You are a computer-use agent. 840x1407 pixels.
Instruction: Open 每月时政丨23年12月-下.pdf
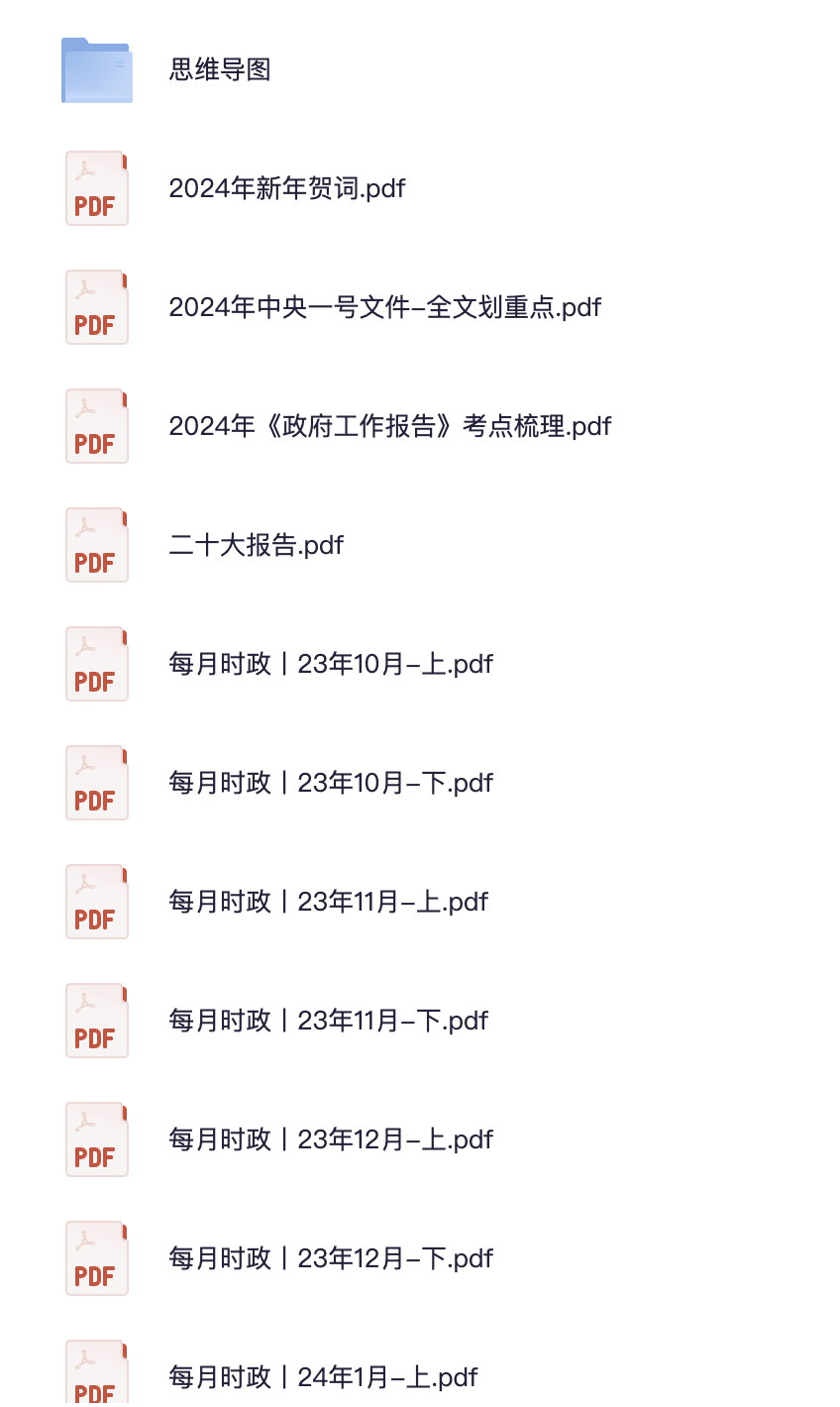point(331,1258)
